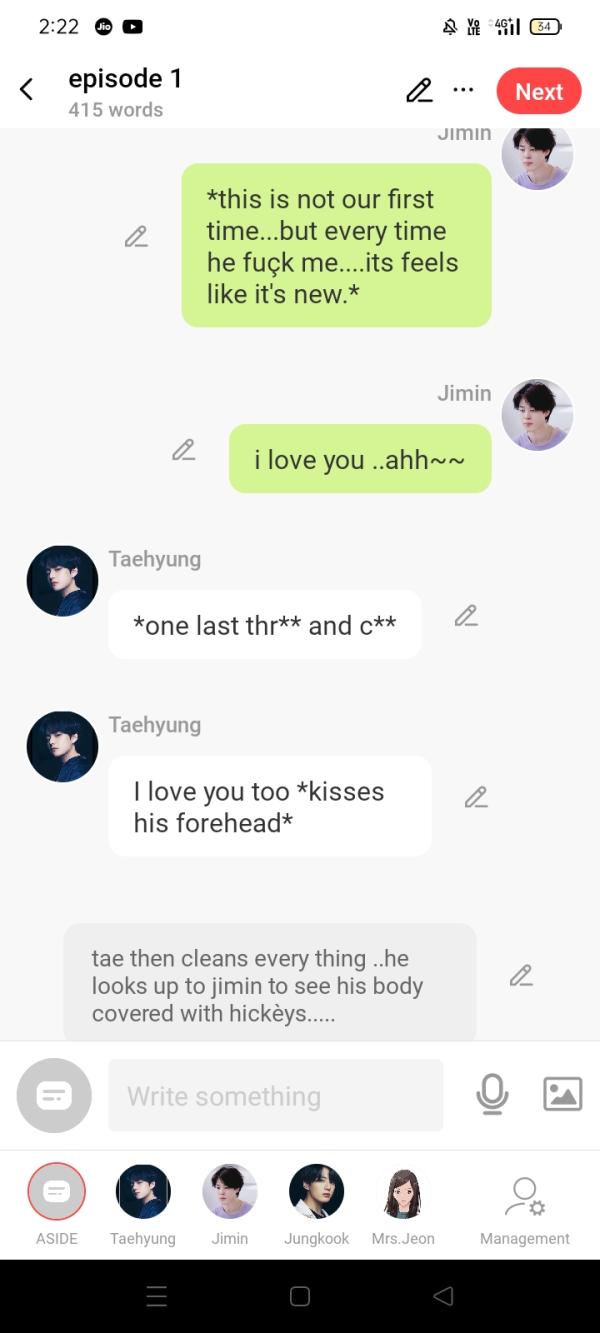Open character Management
Screen dimensions: 600x1333
[x=524, y=1198]
